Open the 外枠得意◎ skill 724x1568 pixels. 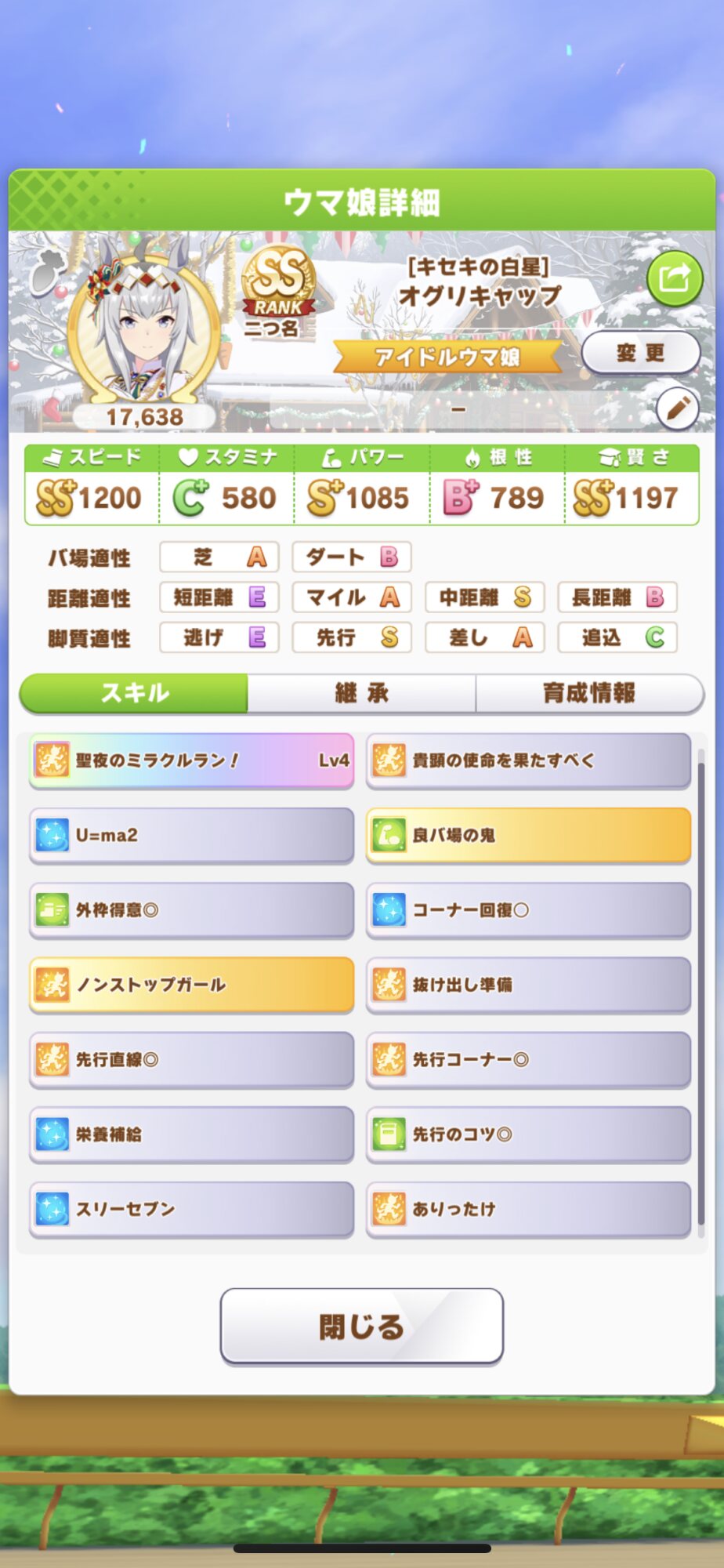pyautogui.click(x=191, y=909)
